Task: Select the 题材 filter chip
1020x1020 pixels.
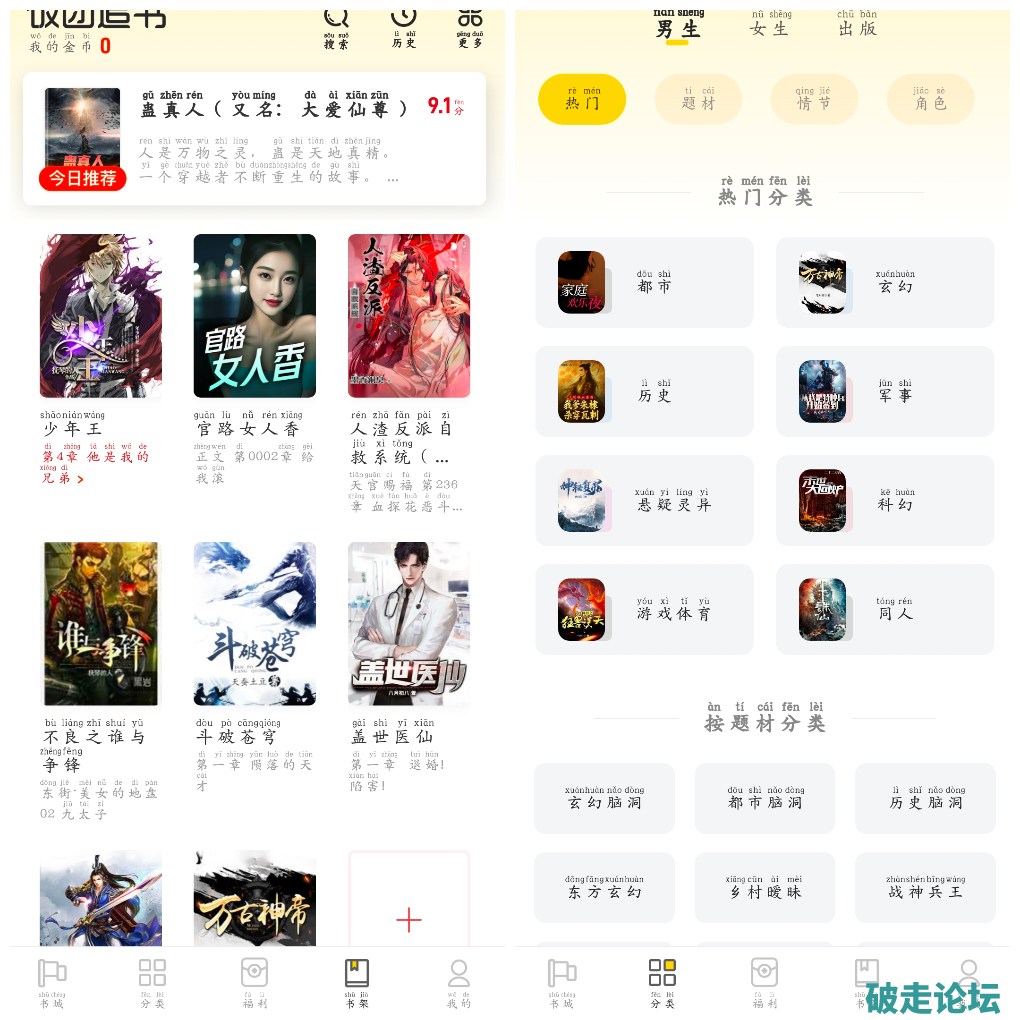Action: pyautogui.click(x=698, y=99)
